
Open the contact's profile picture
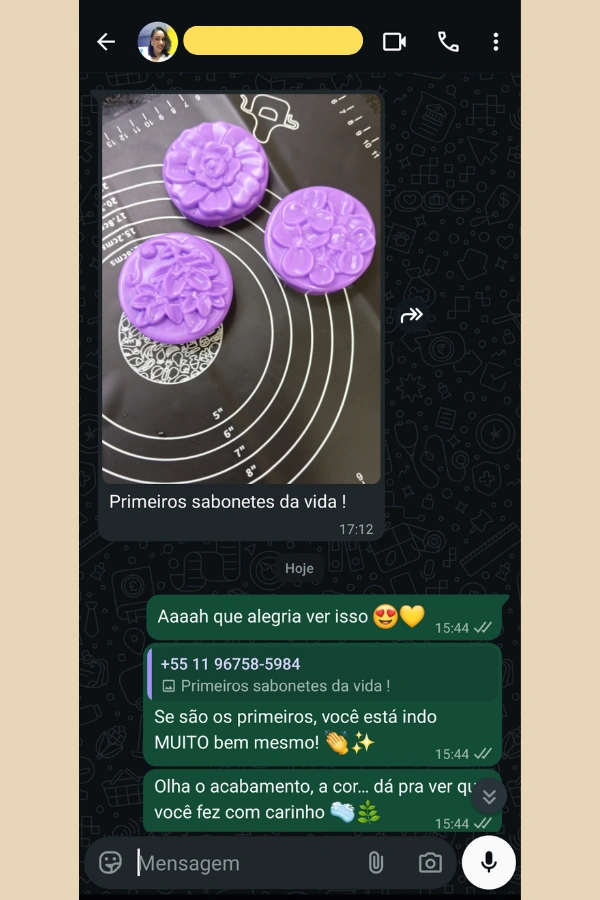pyautogui.click(x=157, y=42)
